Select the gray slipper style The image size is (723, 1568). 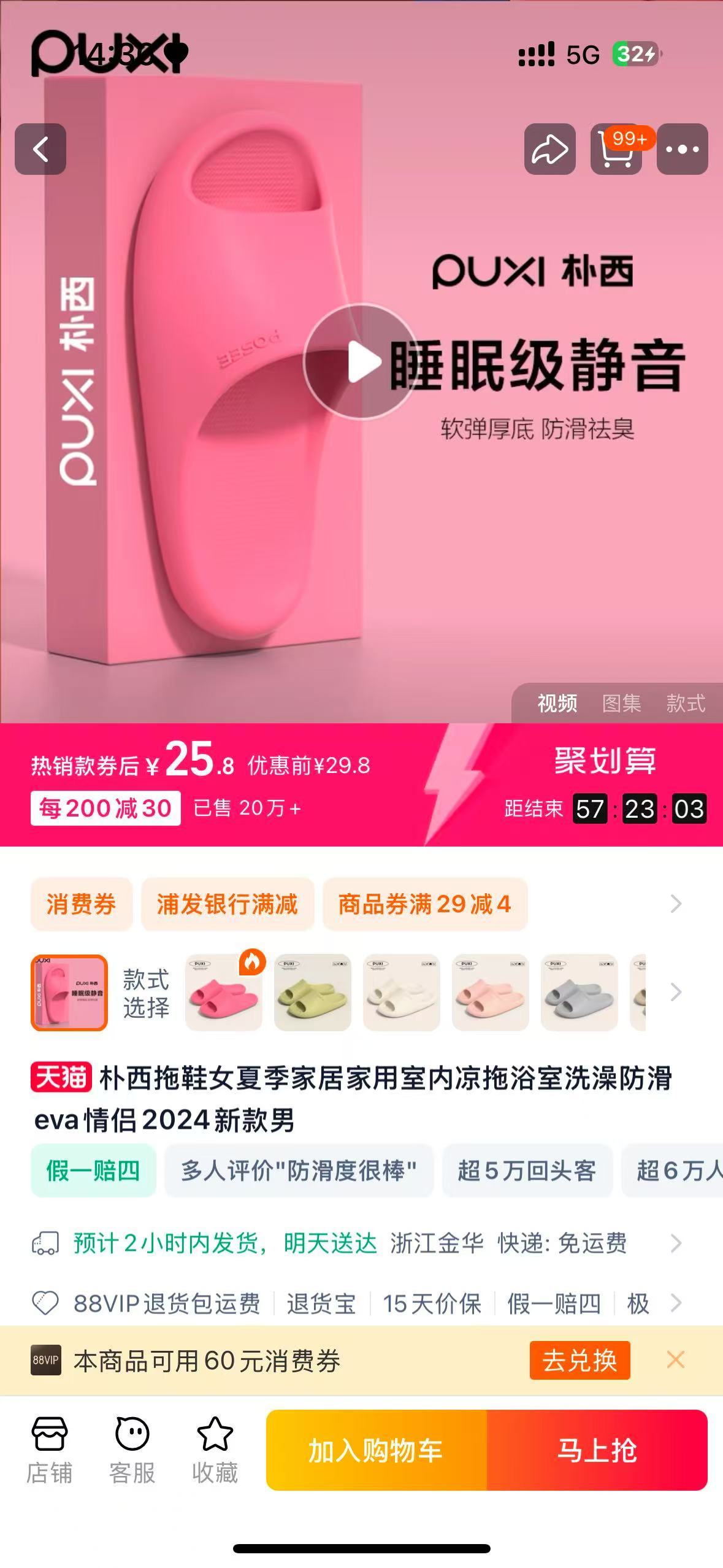tap(579, 992)
